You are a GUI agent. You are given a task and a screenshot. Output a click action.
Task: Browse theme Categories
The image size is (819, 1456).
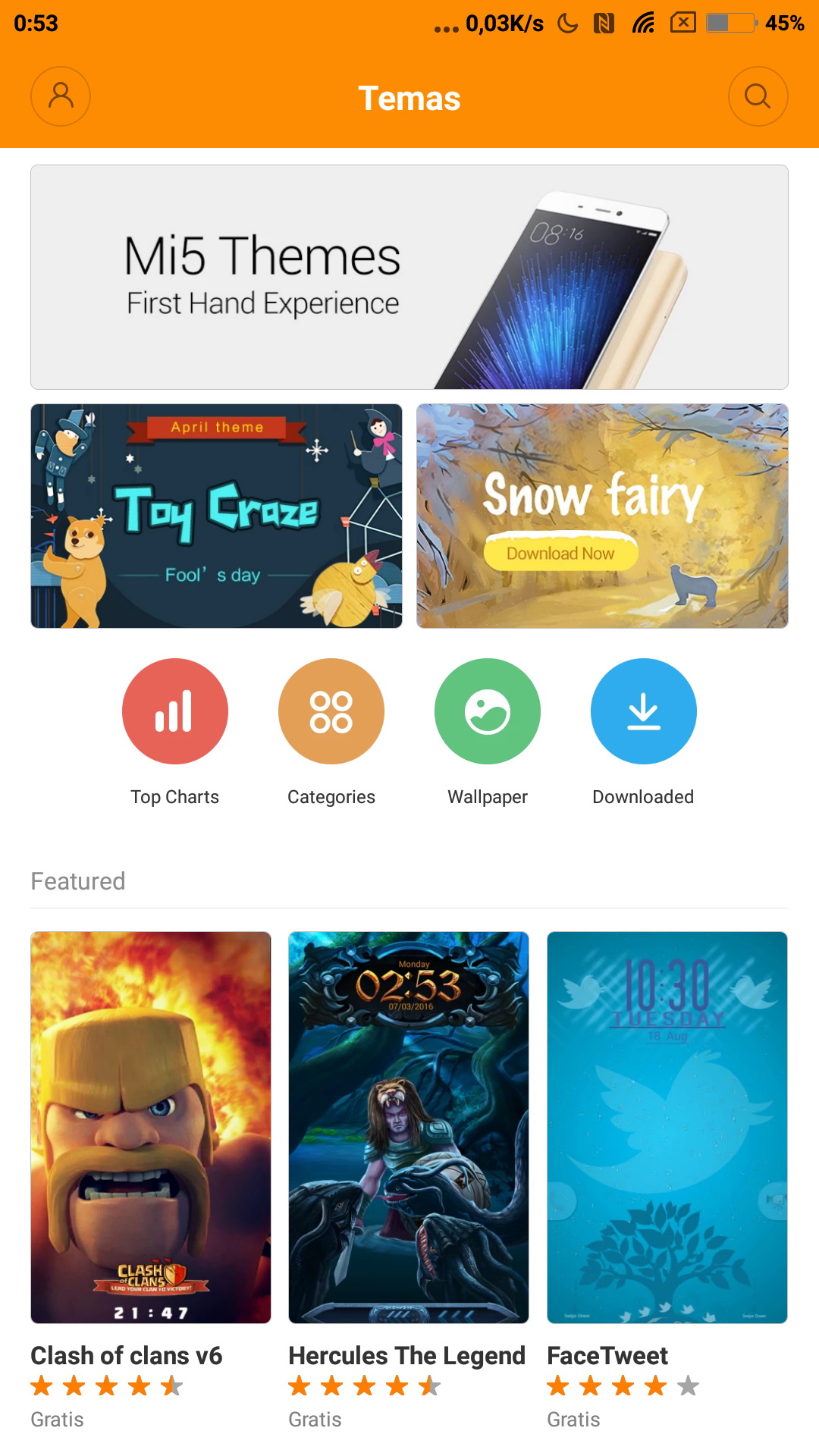[331, 711]
